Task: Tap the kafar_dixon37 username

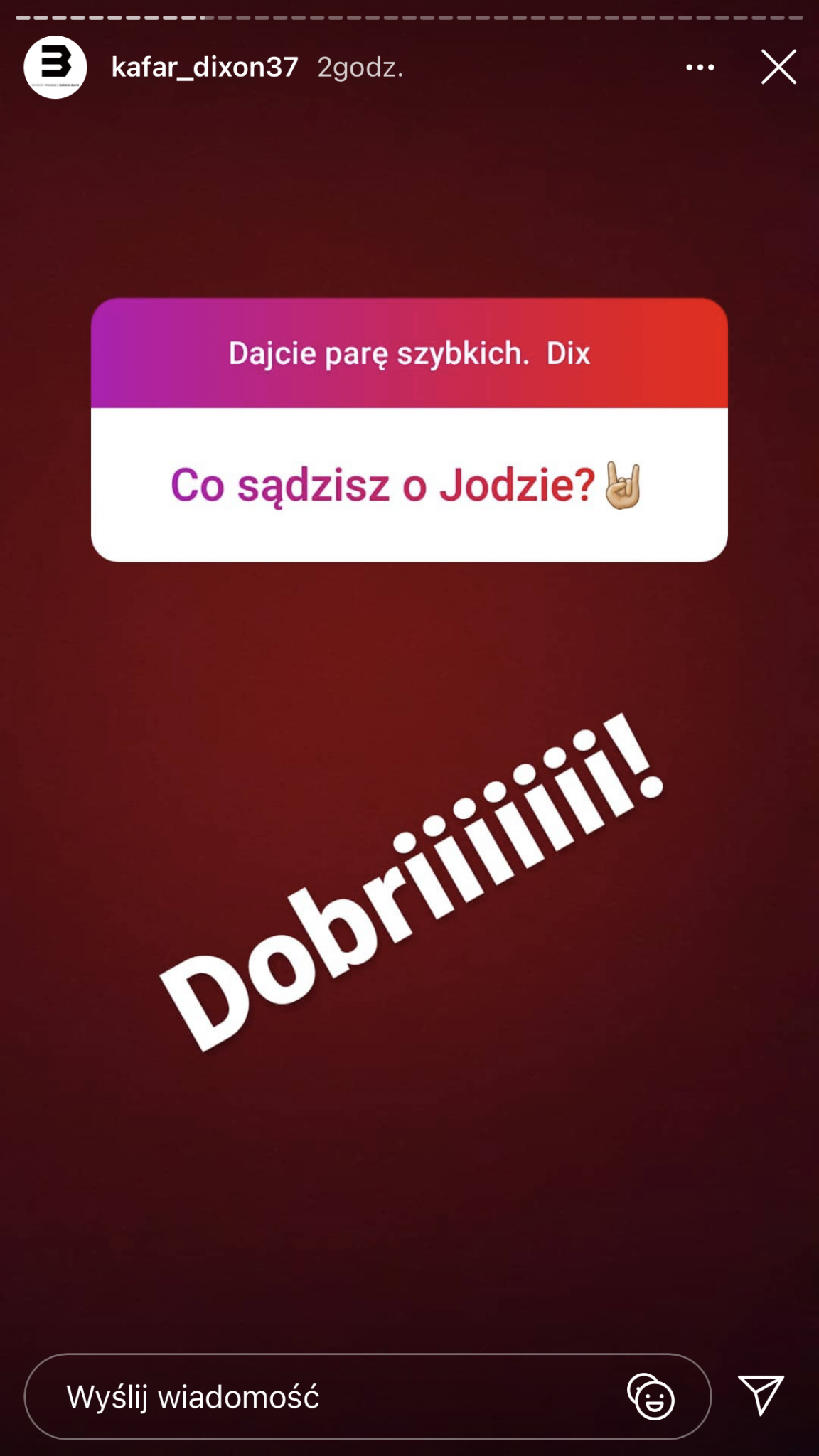Action: pyautogui.click(x=205, y=68)
